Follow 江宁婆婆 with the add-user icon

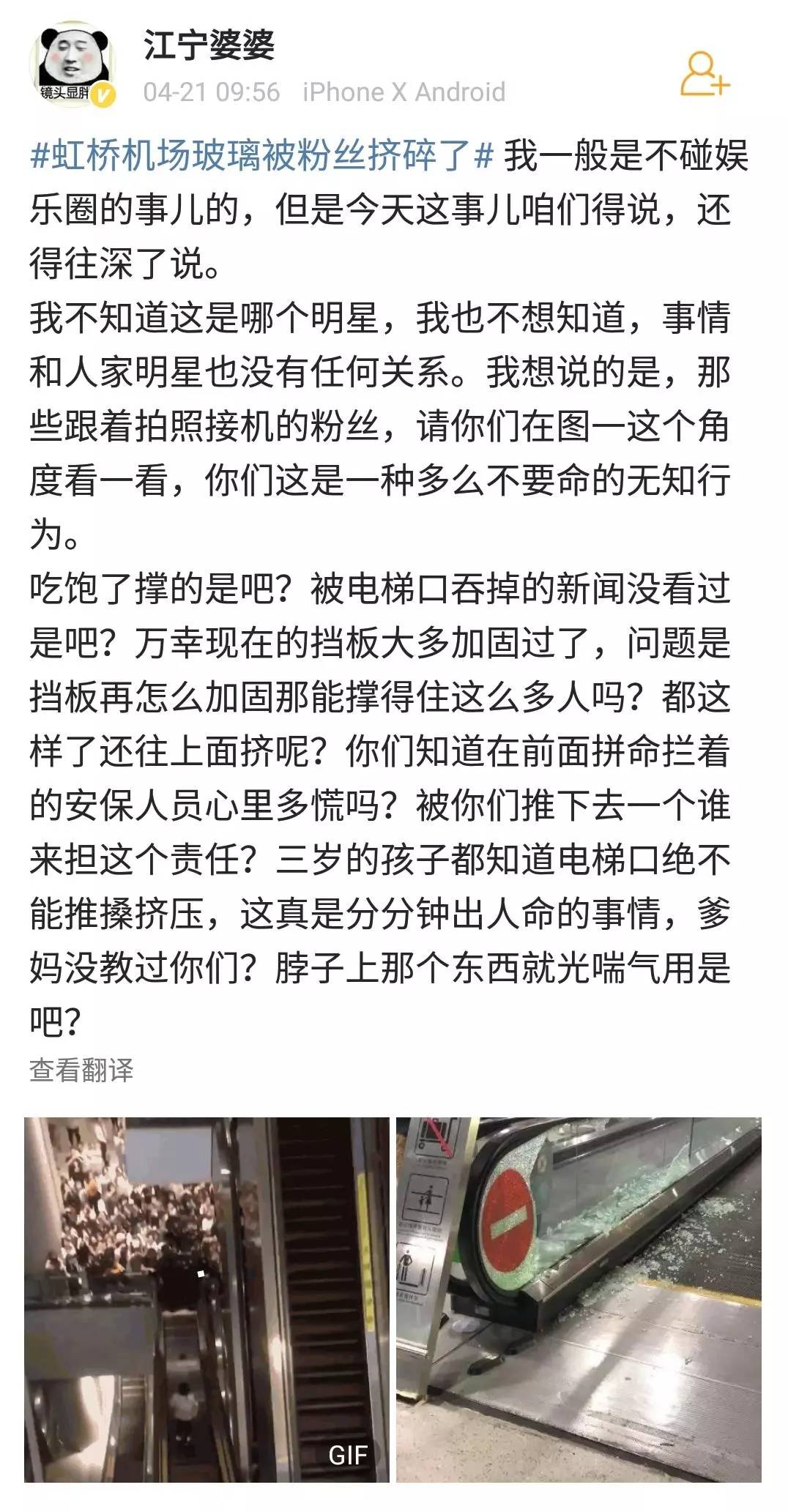(x=704, y=74)
